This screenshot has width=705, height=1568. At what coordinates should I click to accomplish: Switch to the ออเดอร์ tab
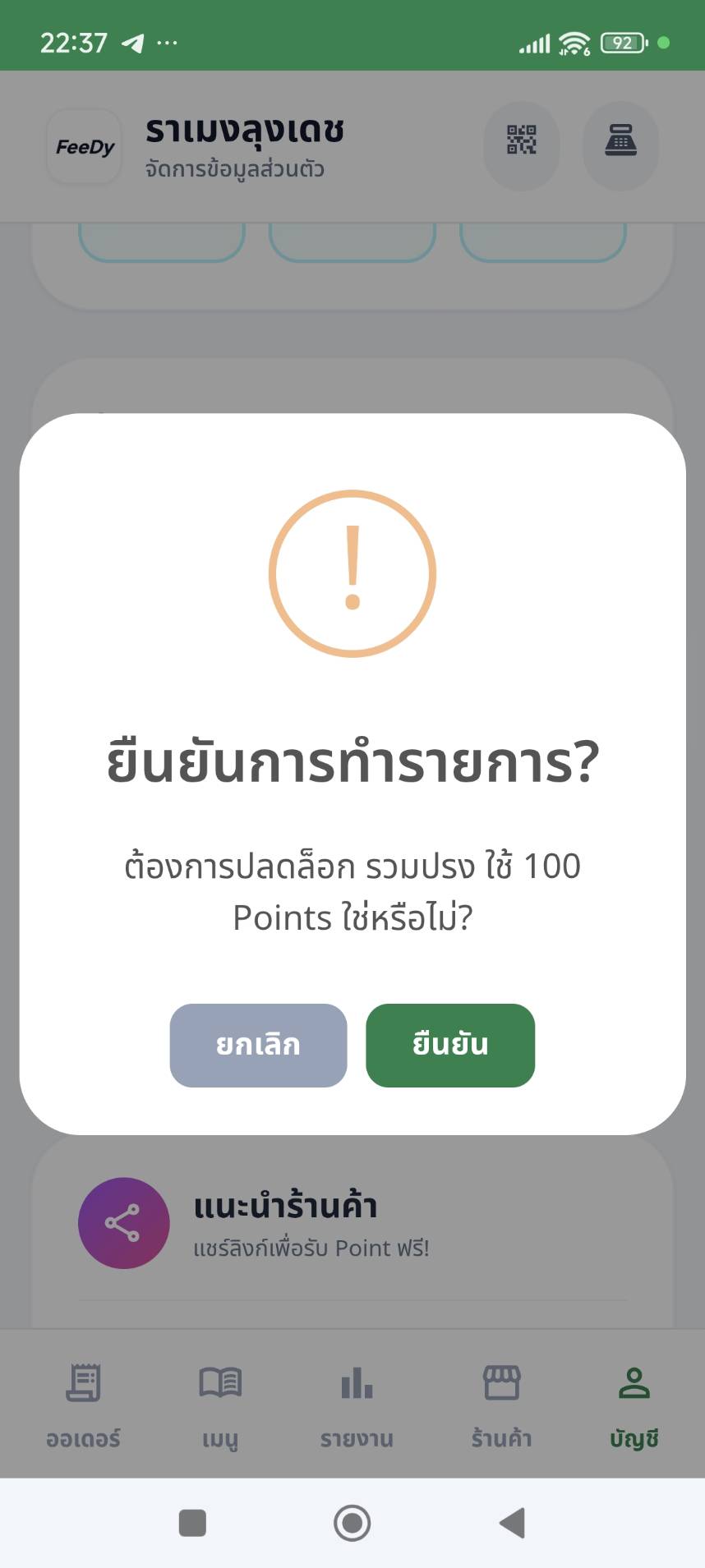pyautogui.click(x=83, y=1403)
